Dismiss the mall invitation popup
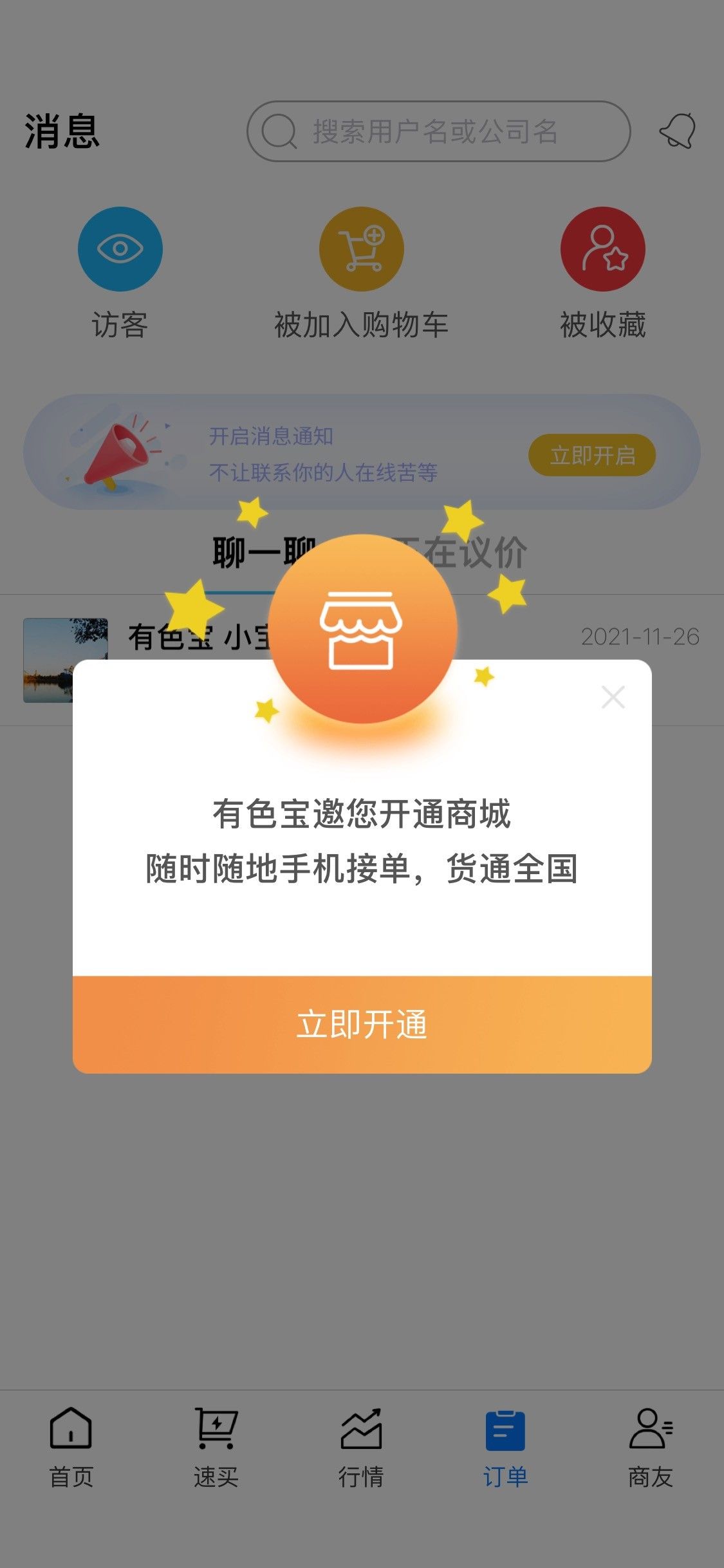This screenshot has width=724, height=1568. [613, 696]
